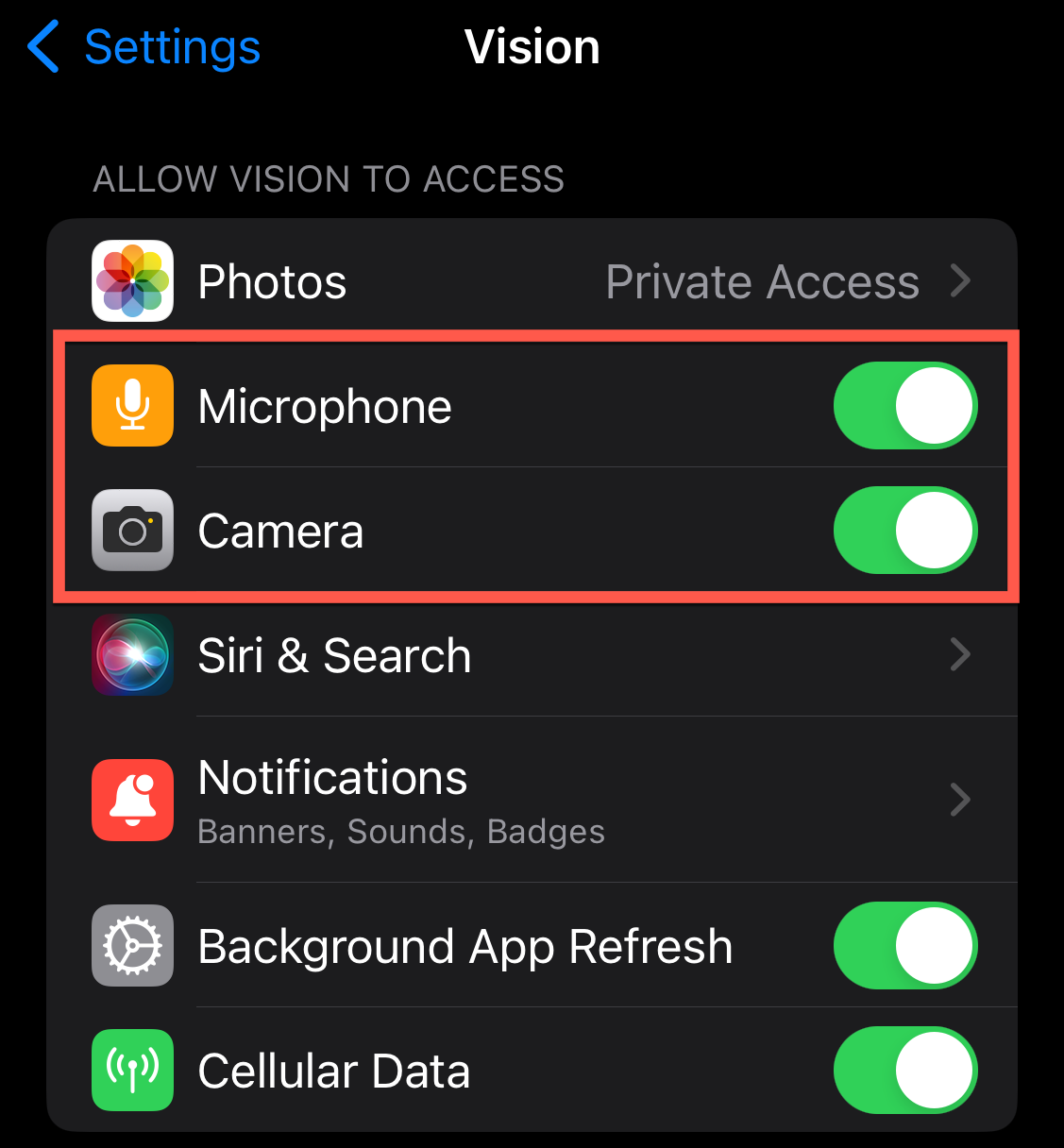The image size is (1064, 1148).
Task: Go back to Settings
Action: coord(145,47)
